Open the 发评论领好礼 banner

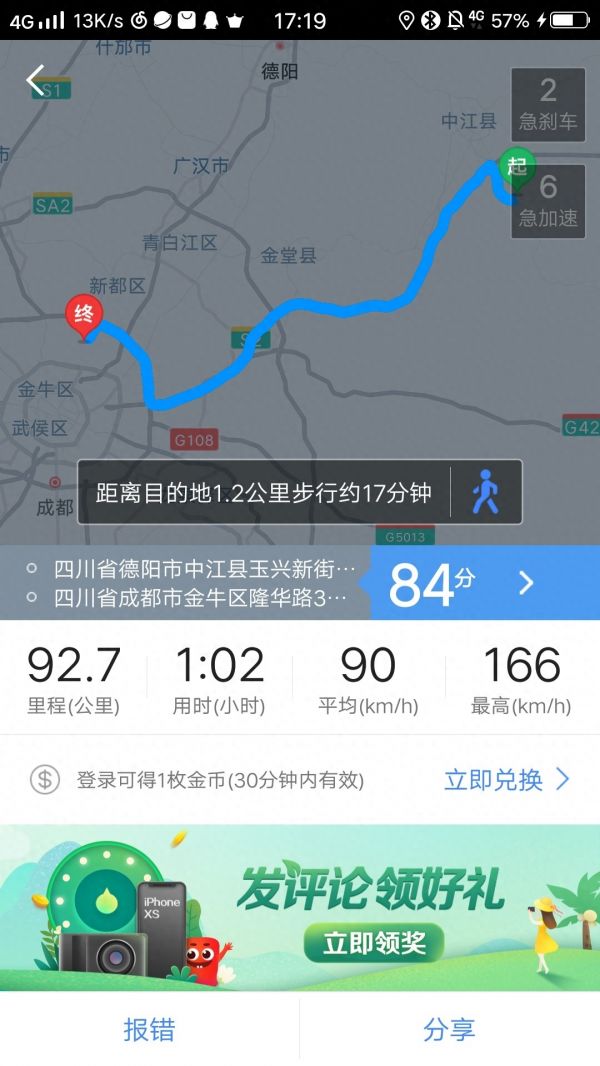point(300,907)
